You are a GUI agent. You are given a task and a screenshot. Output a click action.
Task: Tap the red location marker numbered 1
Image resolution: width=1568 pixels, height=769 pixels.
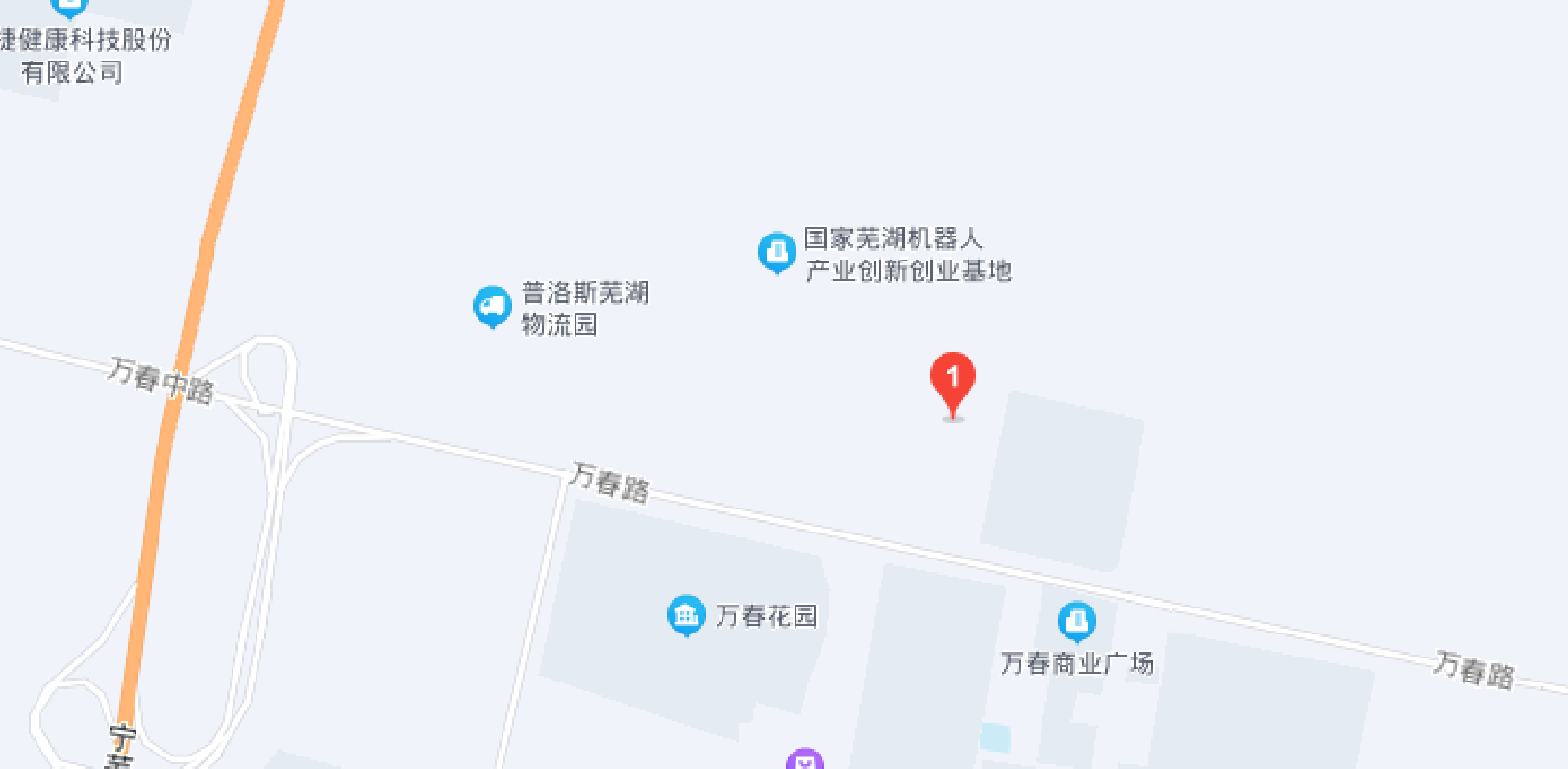[x=953, y=380]
